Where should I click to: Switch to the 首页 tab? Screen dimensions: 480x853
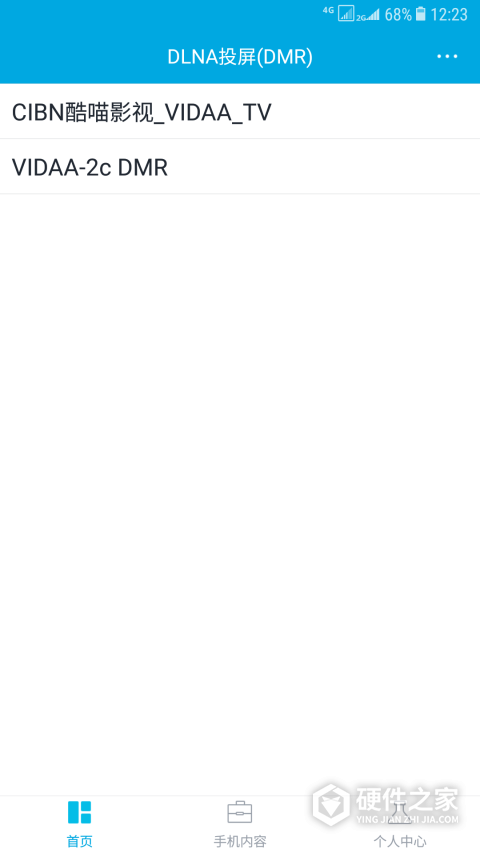tap(79, 824)
